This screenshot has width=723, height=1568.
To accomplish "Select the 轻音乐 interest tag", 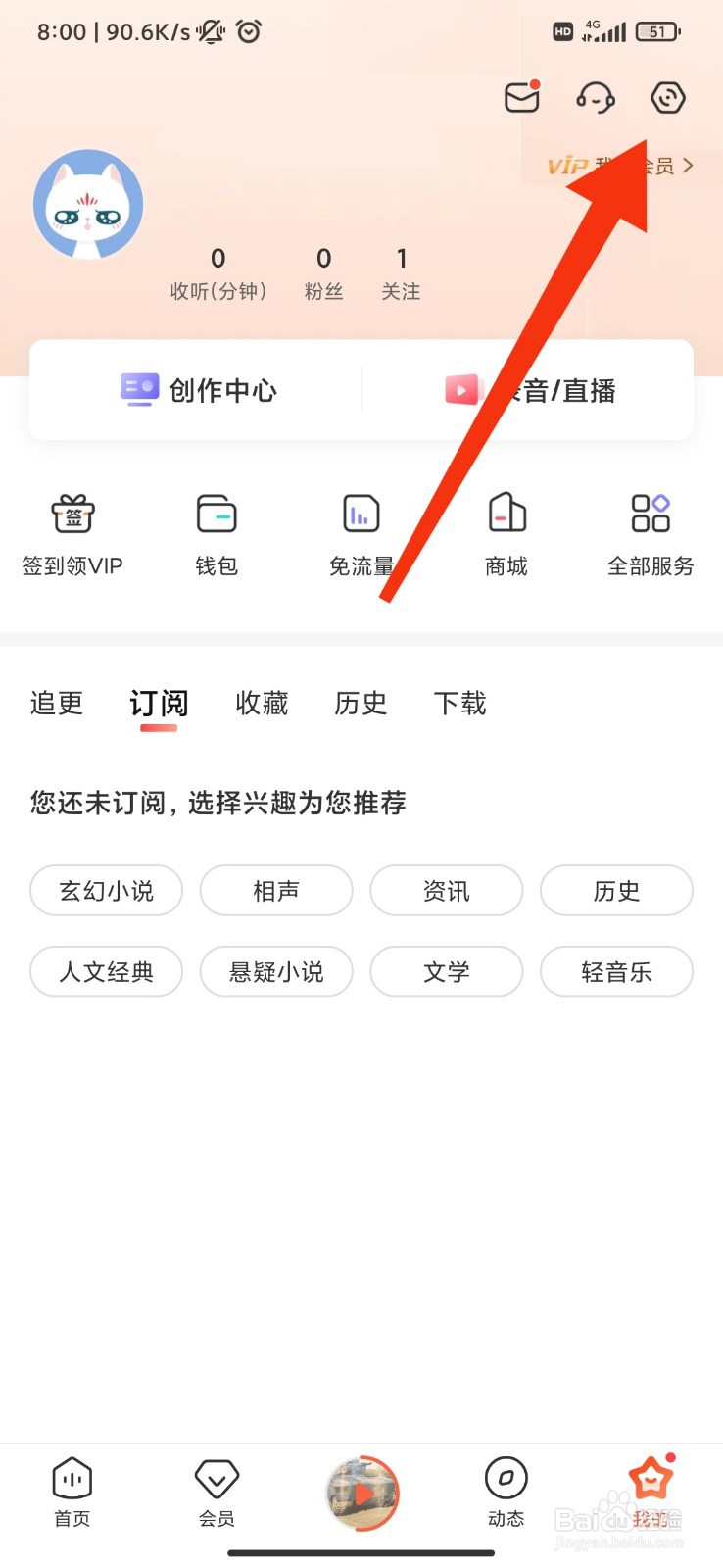I will [616, 971].
